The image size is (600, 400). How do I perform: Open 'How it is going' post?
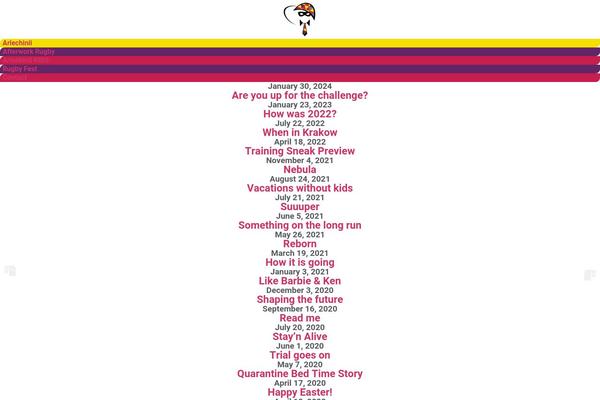[299, 263]
